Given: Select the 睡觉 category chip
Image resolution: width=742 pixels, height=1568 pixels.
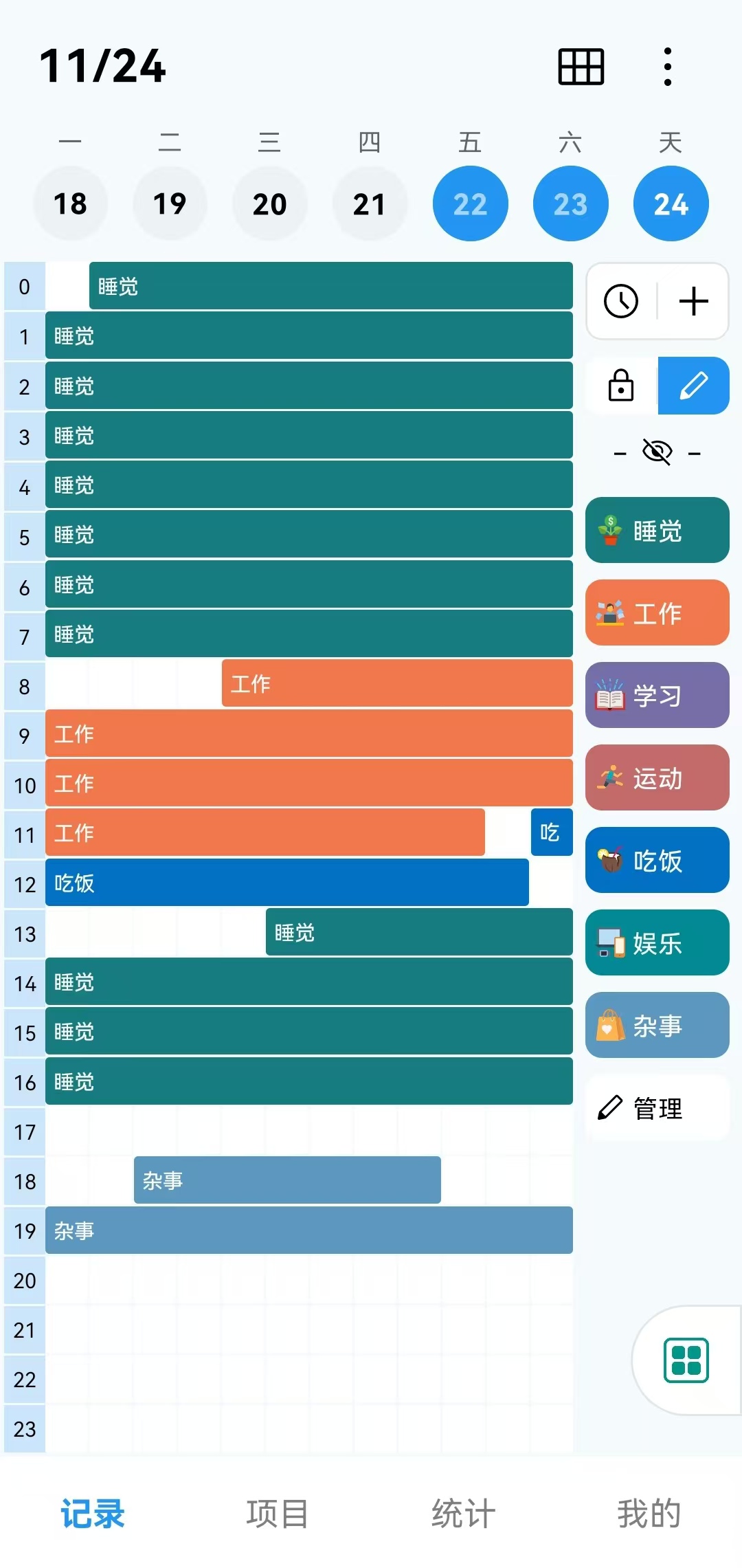Looking at the screenshot, I should [x=657, y=531].
